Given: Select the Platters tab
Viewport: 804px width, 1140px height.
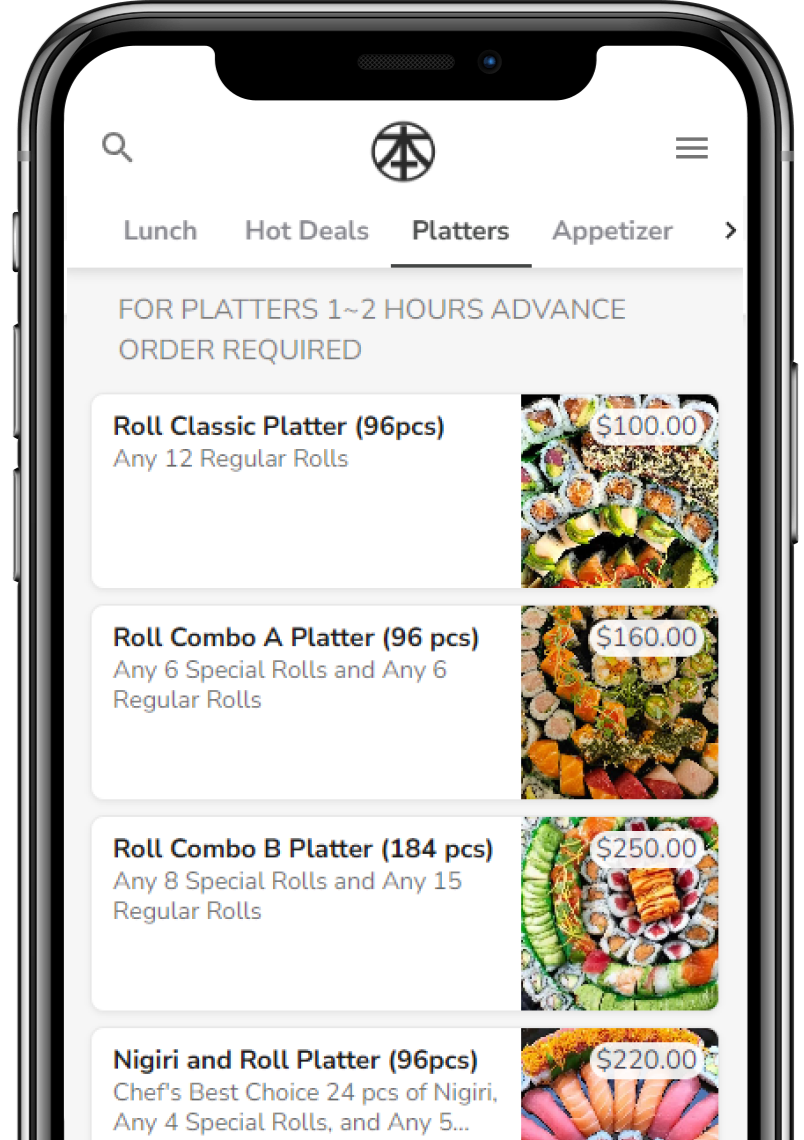Looking at the screenshot, I should [460, 231].
